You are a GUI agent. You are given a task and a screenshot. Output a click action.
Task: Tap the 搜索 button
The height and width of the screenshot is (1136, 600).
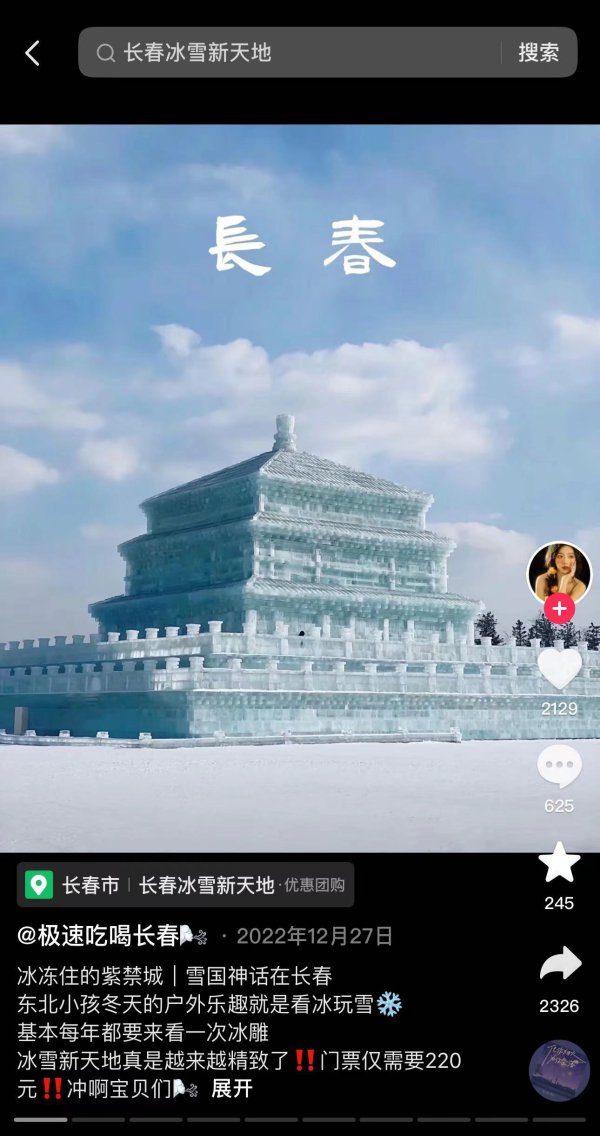pos(538,52)
